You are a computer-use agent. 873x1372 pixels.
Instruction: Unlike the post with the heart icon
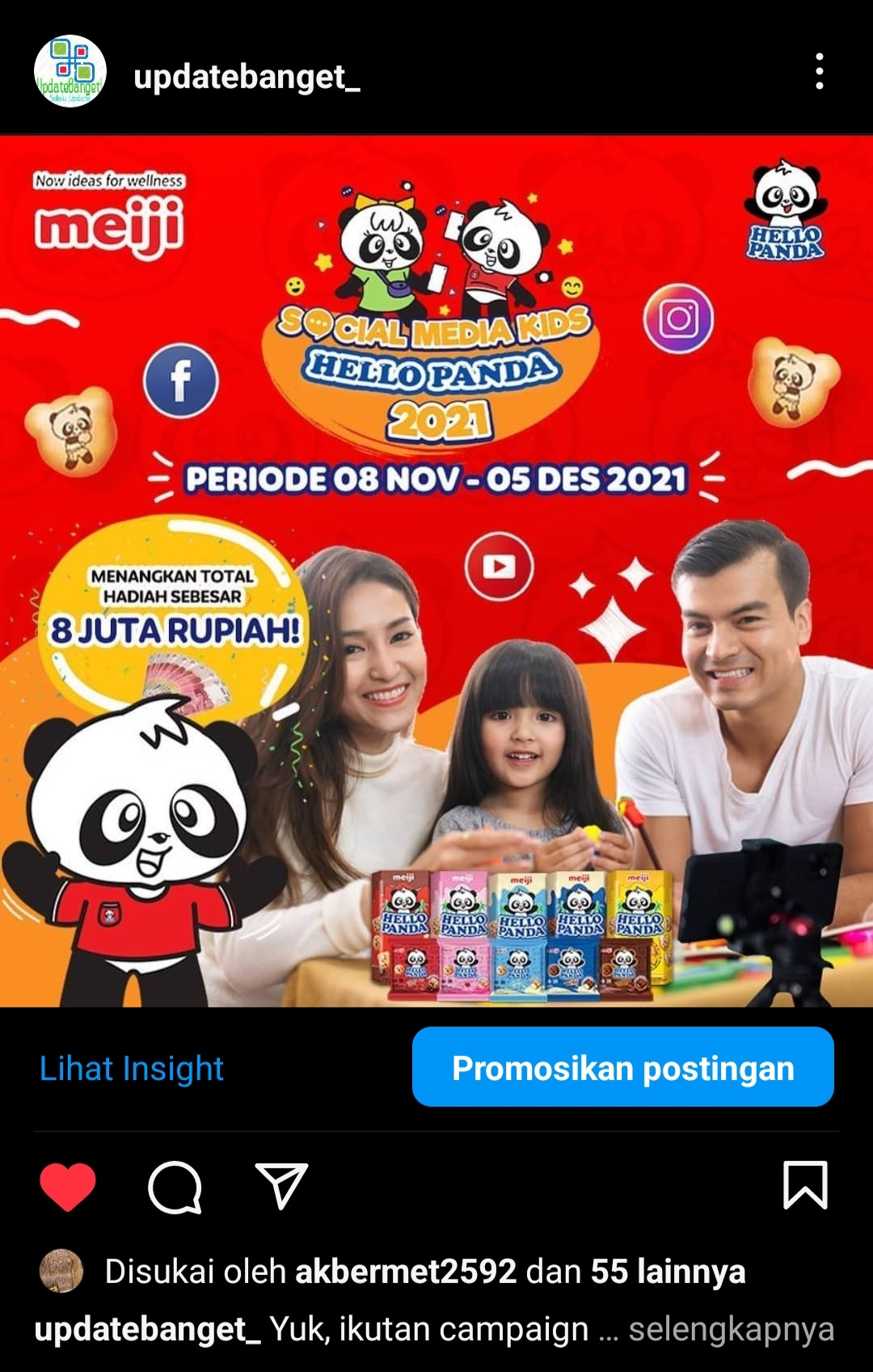[x=68, y=1186]
